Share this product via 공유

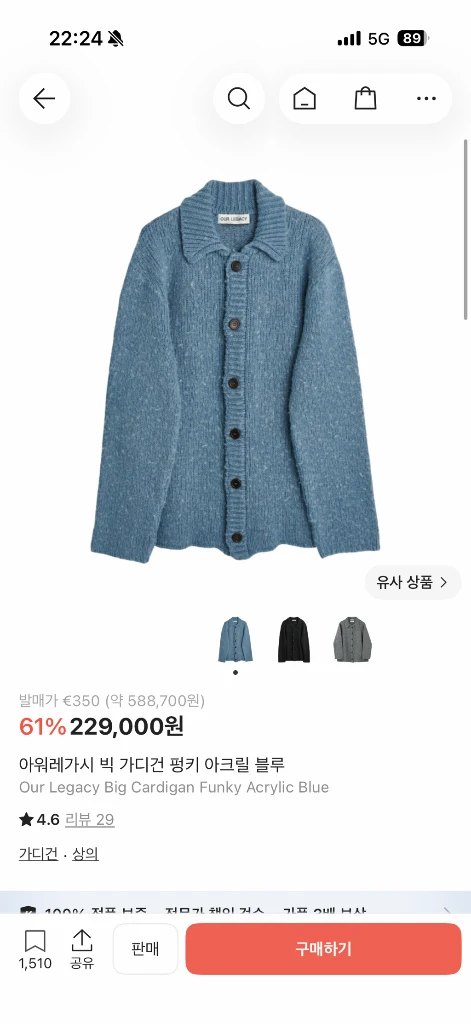[x=82, y=950]
